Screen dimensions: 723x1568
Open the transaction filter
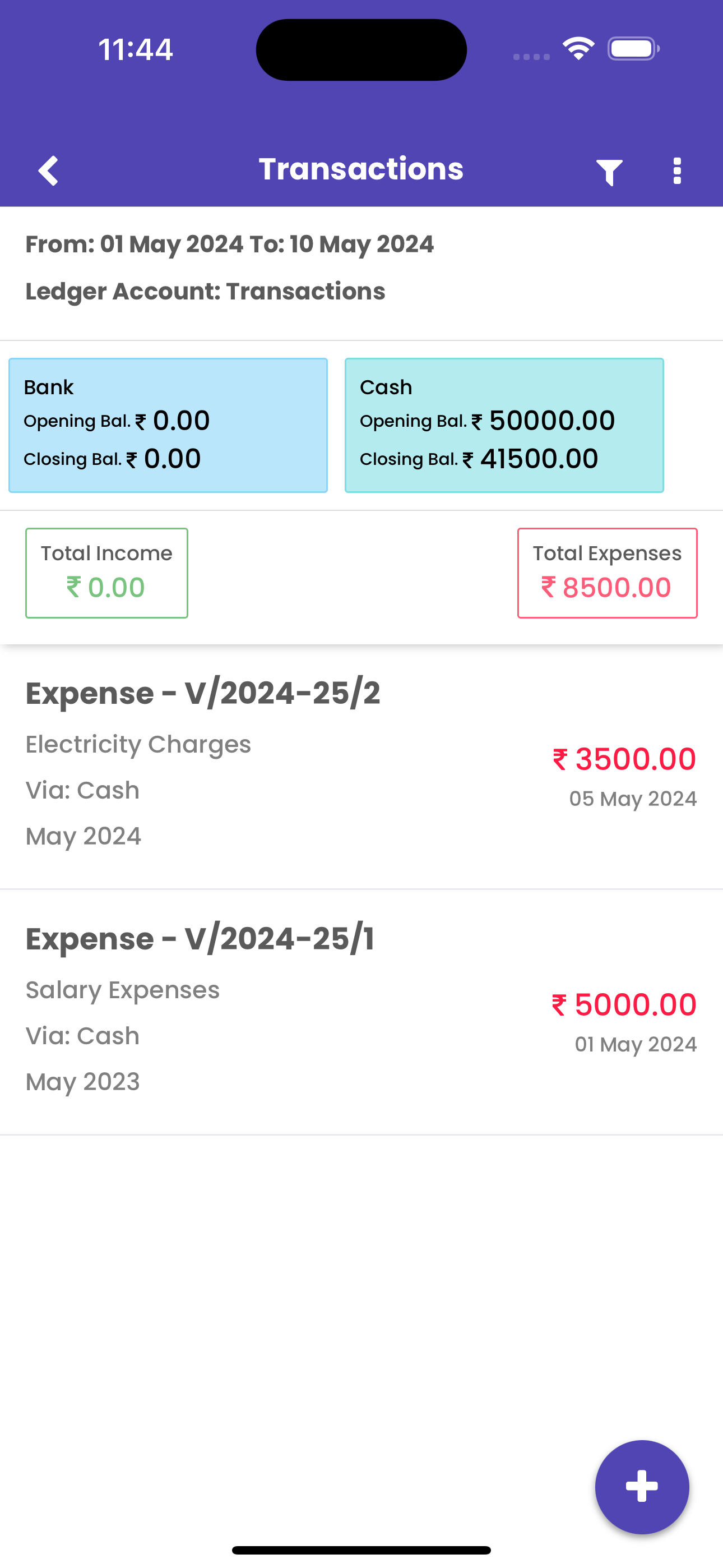609,172
